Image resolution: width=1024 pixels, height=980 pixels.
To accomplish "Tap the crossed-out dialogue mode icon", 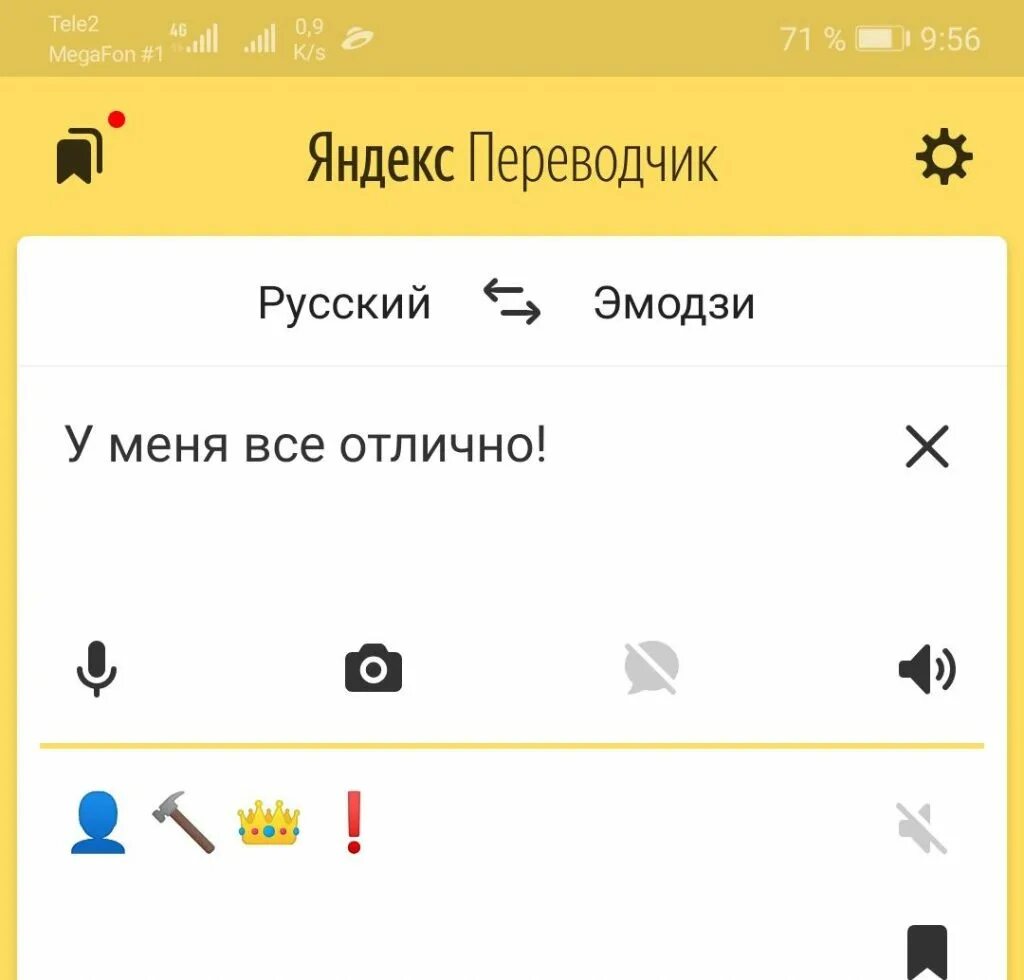I will click(x=651, y=668).
